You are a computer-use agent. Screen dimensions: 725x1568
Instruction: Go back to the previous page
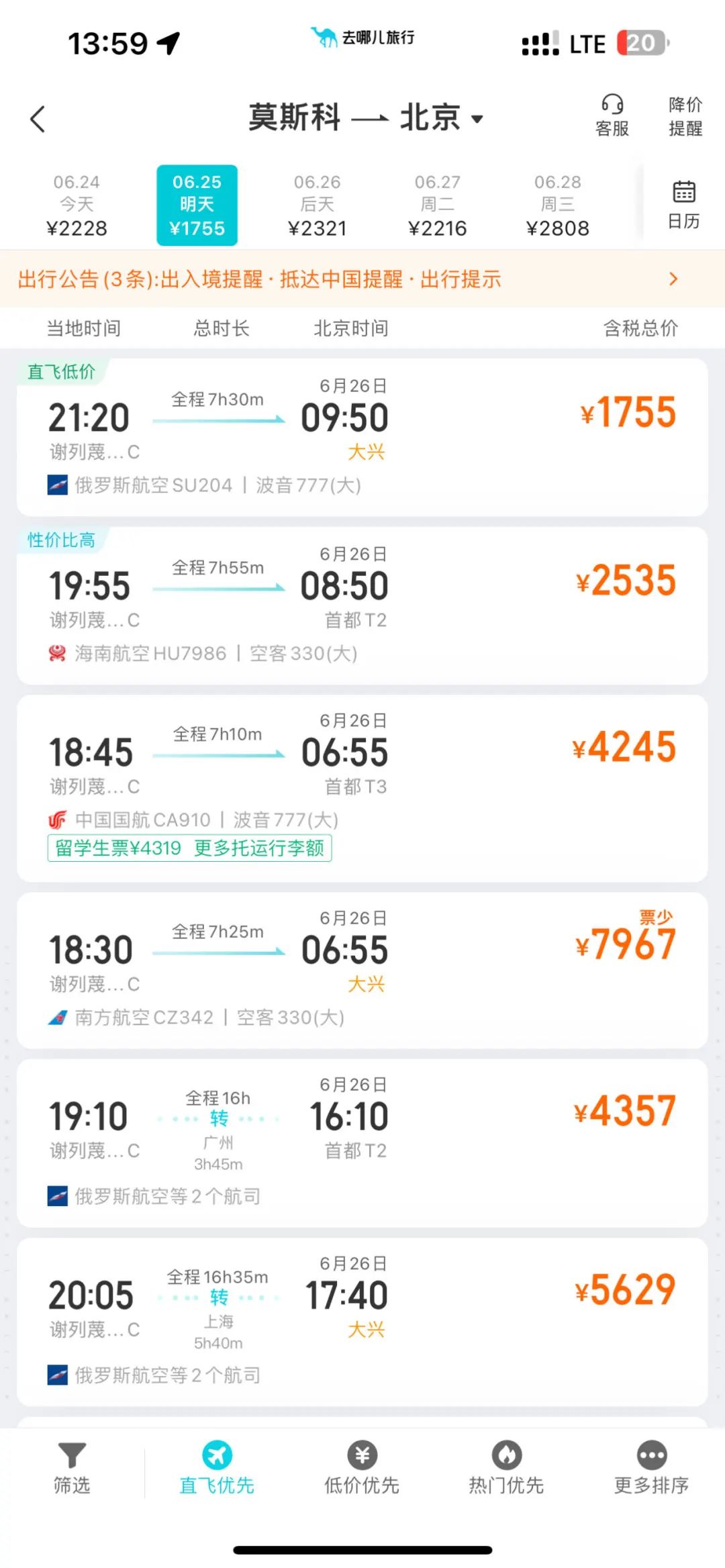[x=38, y=119]
